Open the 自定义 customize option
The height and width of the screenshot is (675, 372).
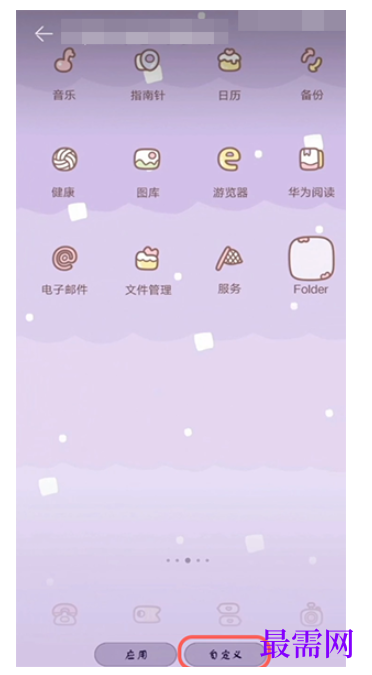(225, 655)
